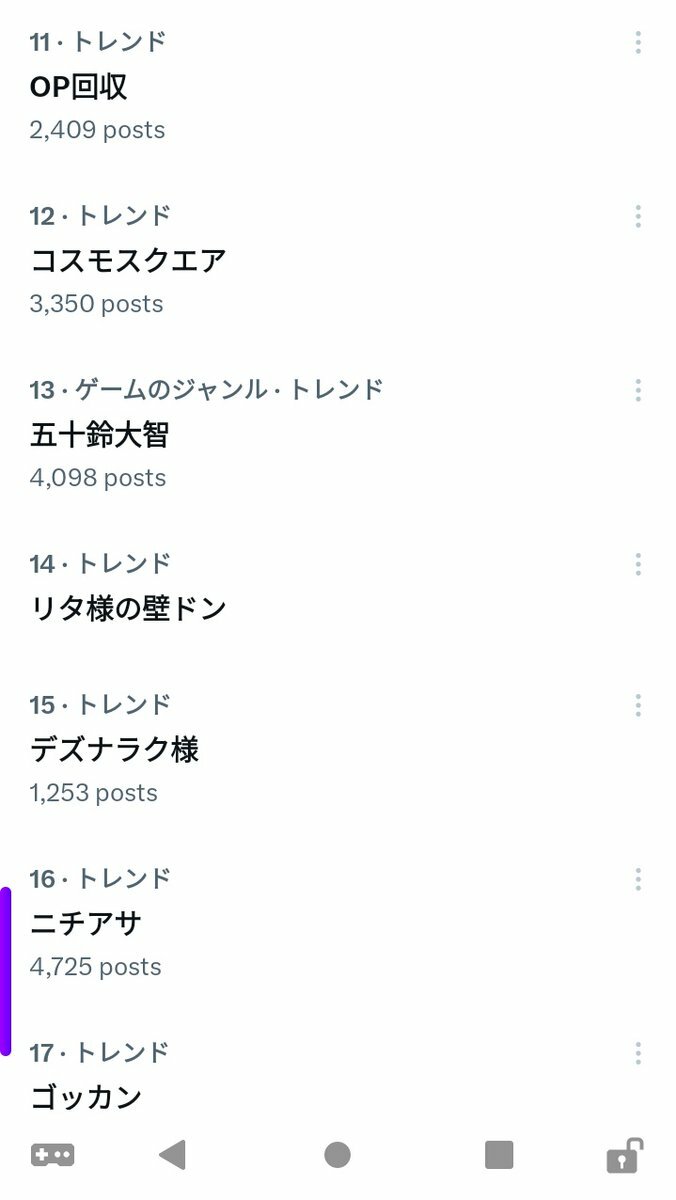Open the コスモスクエア trend

[338, 261]
